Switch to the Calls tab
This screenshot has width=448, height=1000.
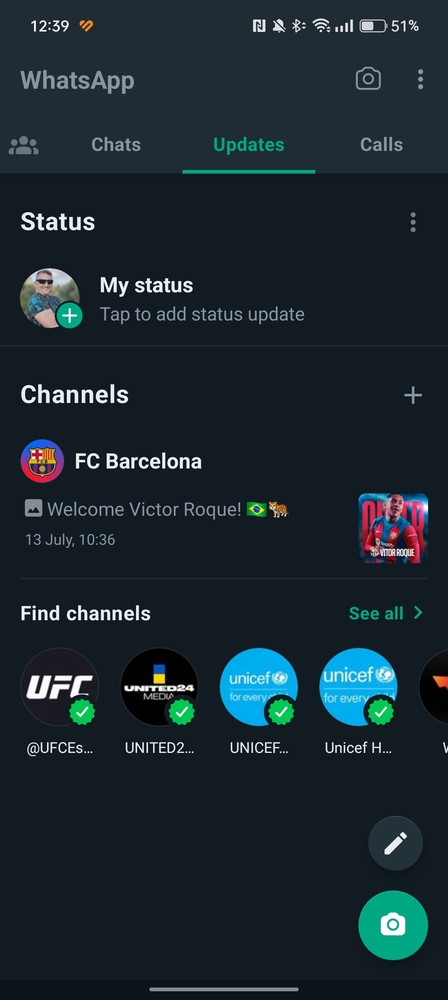coord(381,145)
